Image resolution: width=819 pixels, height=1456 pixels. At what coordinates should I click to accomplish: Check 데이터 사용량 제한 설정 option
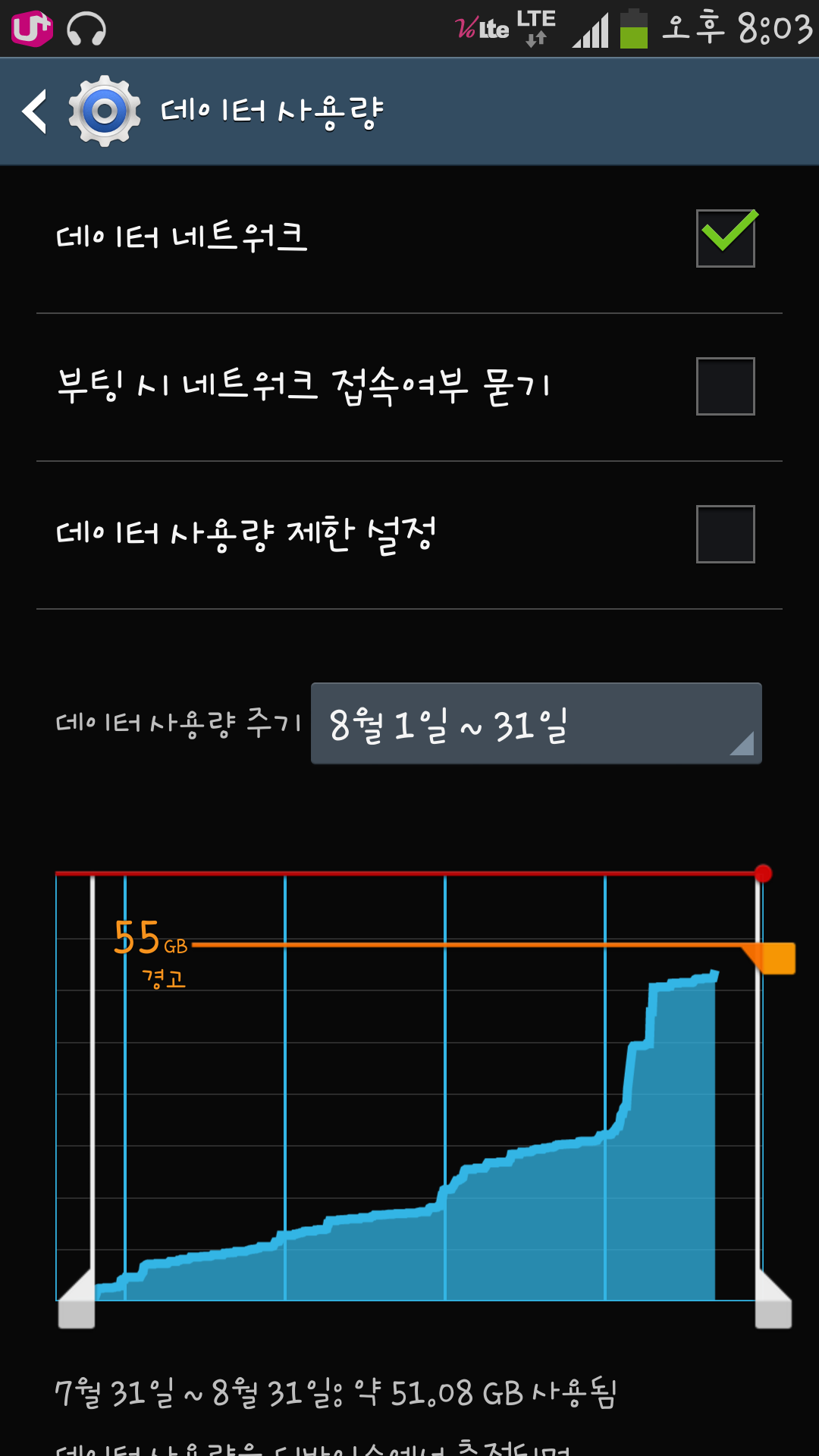pyautogui.click(x=726, y=534)
